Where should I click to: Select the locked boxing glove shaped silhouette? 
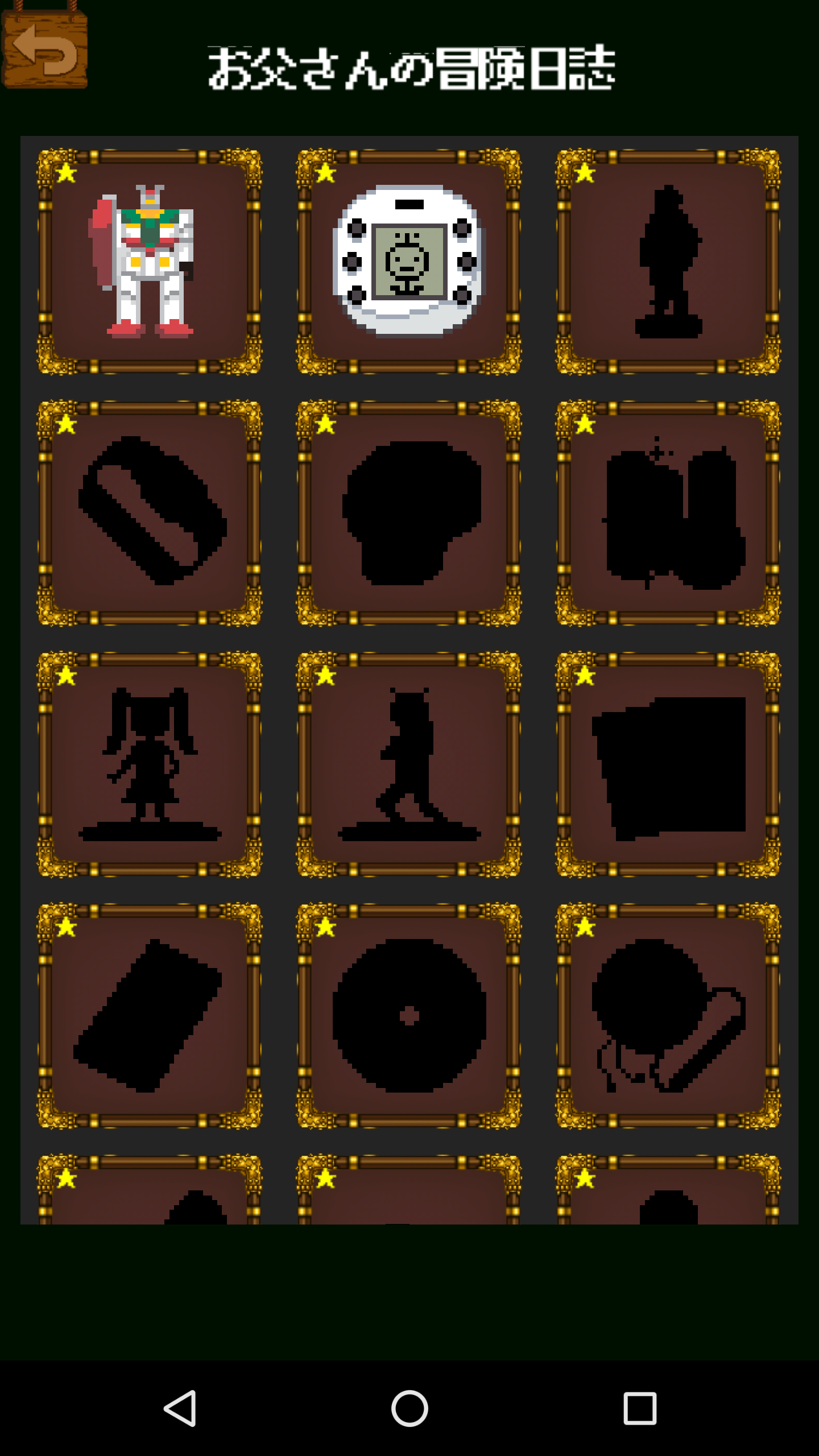point(409,513)
